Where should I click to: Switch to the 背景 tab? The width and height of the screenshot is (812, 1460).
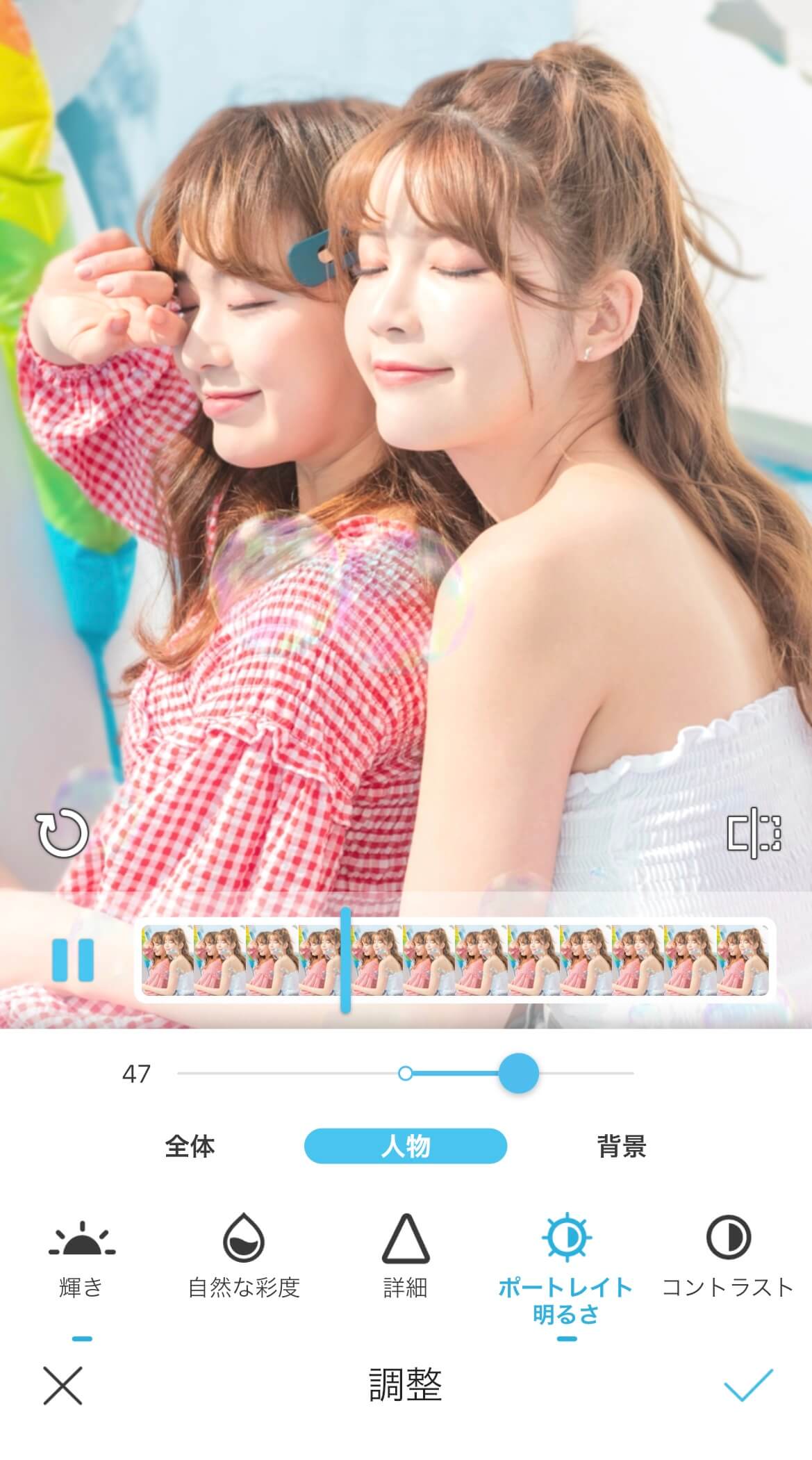pos(622,1146)
